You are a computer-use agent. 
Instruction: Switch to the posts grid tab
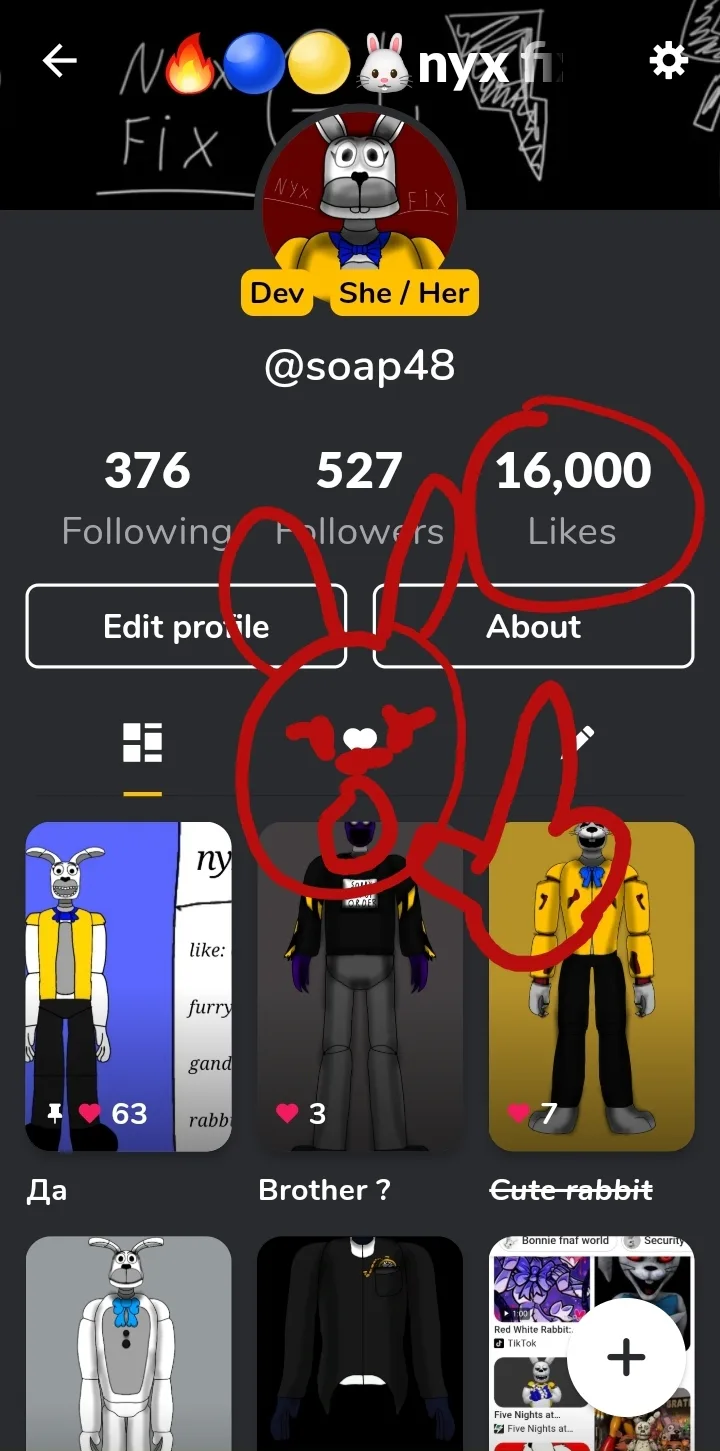tap(143, 743)
